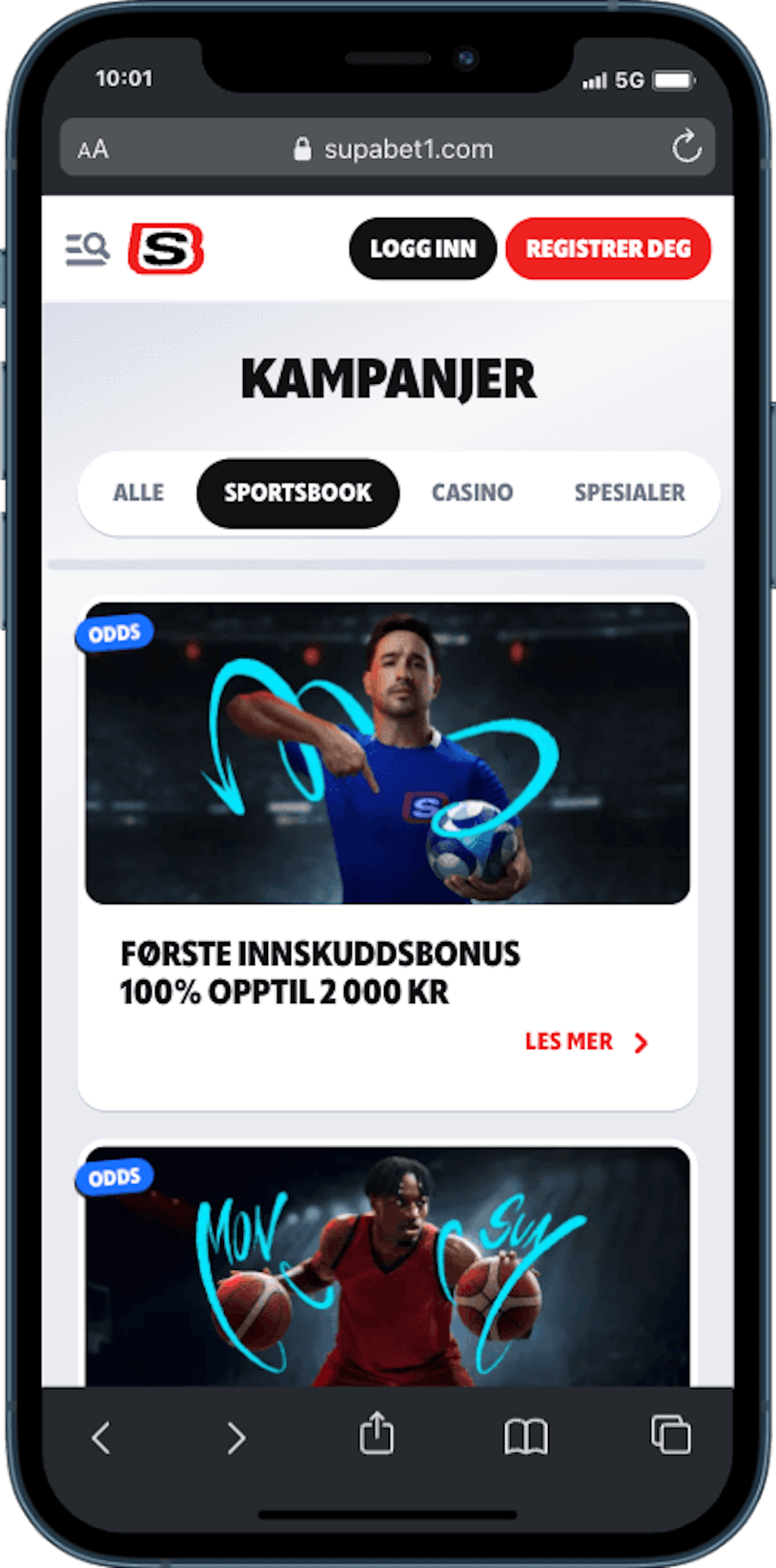Screen dimensions: 776x1568
Task: Tap the page reload icon
Action: point(687,148)
